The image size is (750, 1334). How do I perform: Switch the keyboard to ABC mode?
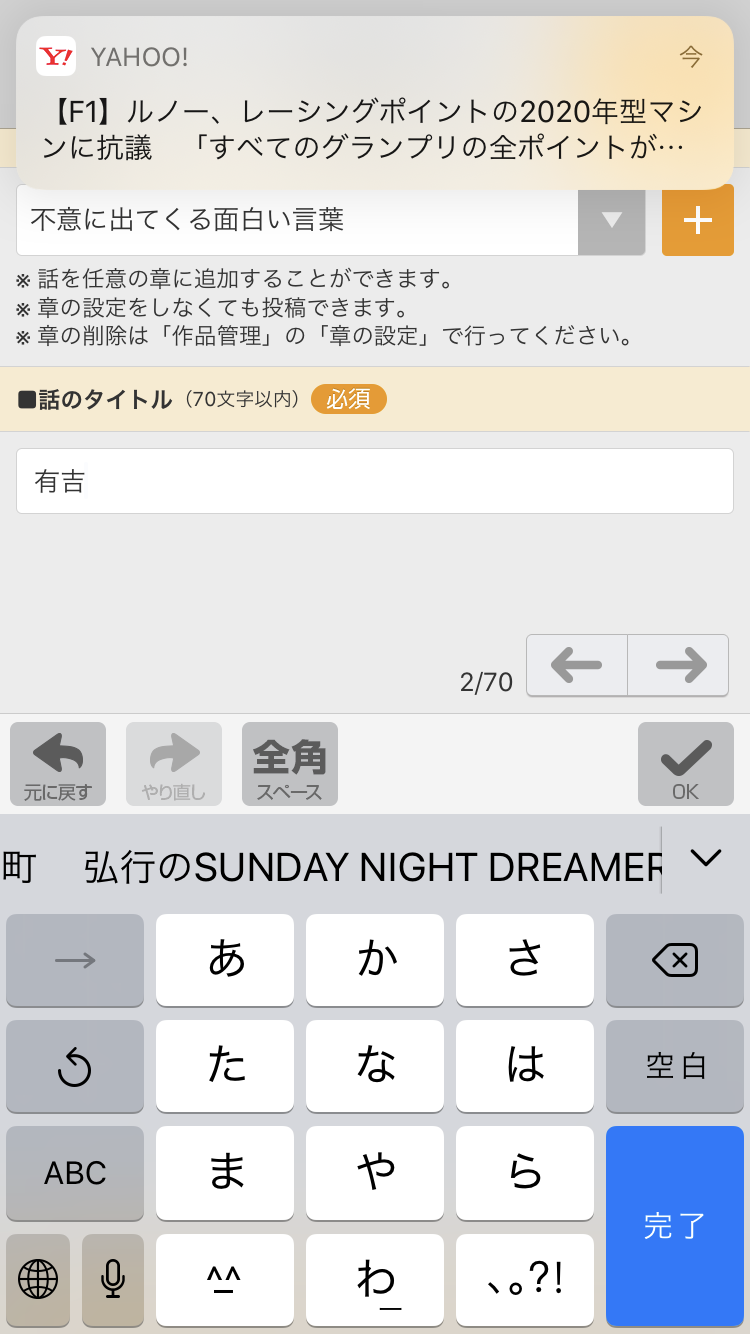pyautogui.click(x=75, y=1173)
